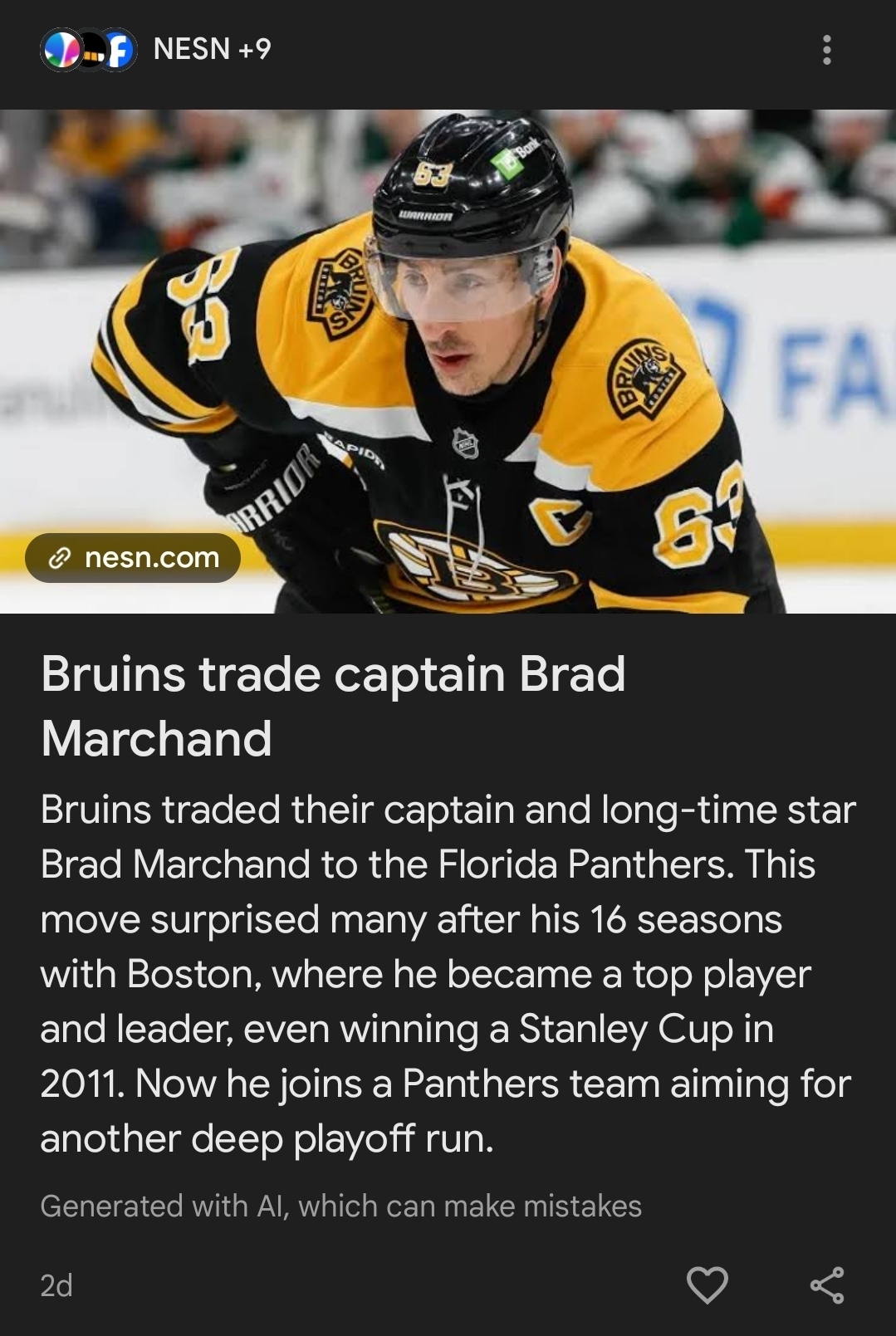
Task: Share the Brad Marchand article
Action: 827,1285
